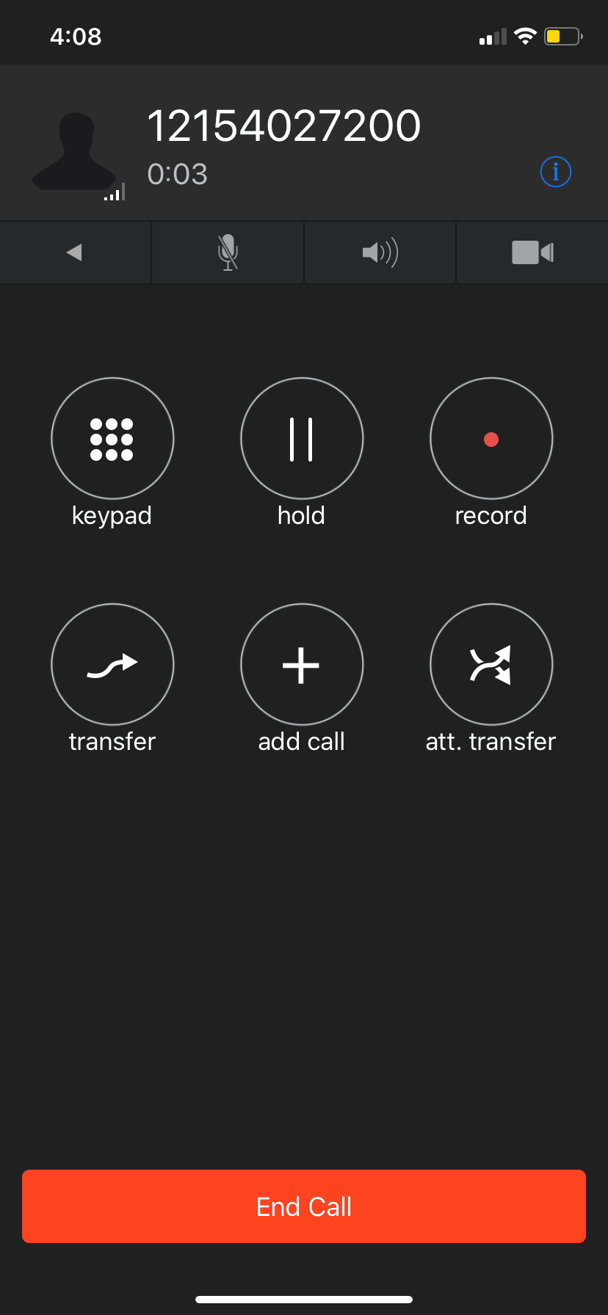The width and height of the screenshot is (608, 1315).
Task: Transfer the call
Action: (112, 665)
